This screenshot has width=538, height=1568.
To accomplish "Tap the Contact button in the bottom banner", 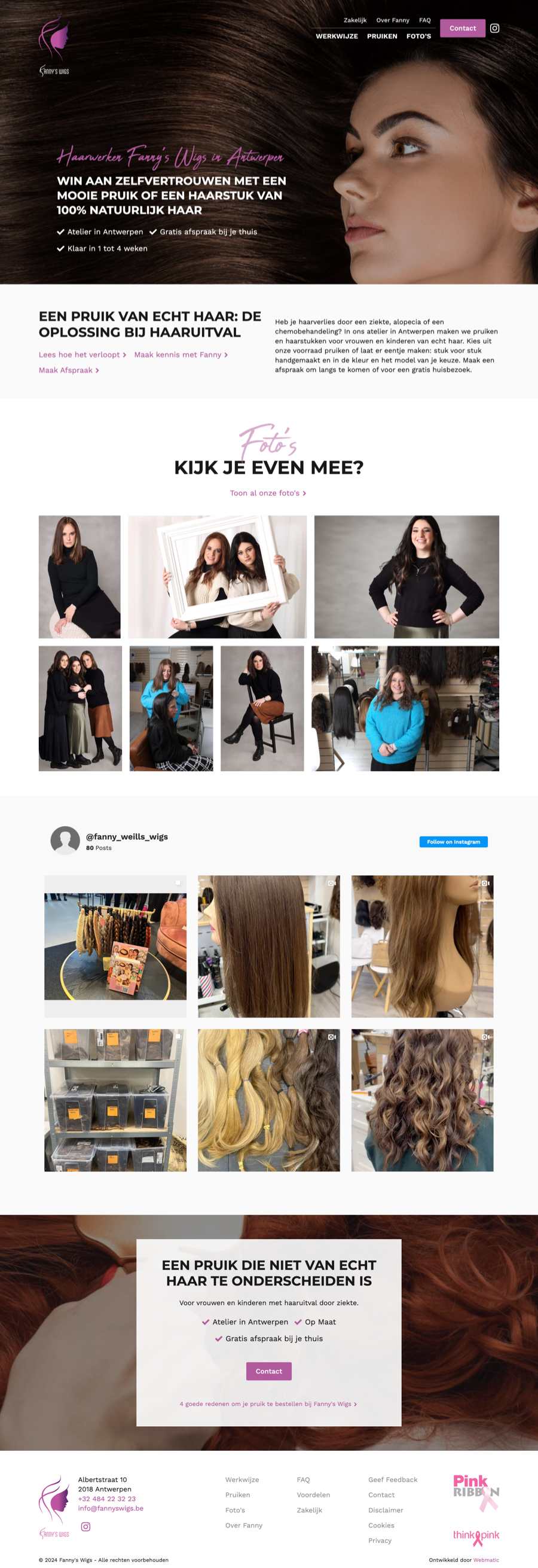I will tap(268, 1371).
